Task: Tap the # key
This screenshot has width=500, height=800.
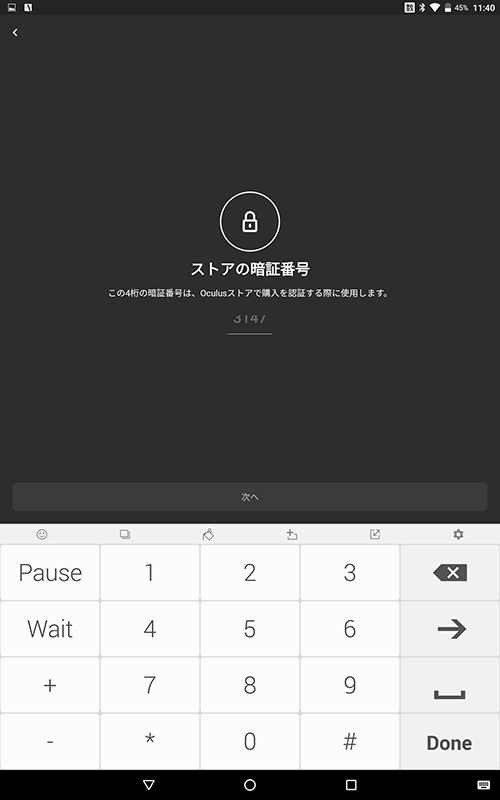Action: pos(350,741)
